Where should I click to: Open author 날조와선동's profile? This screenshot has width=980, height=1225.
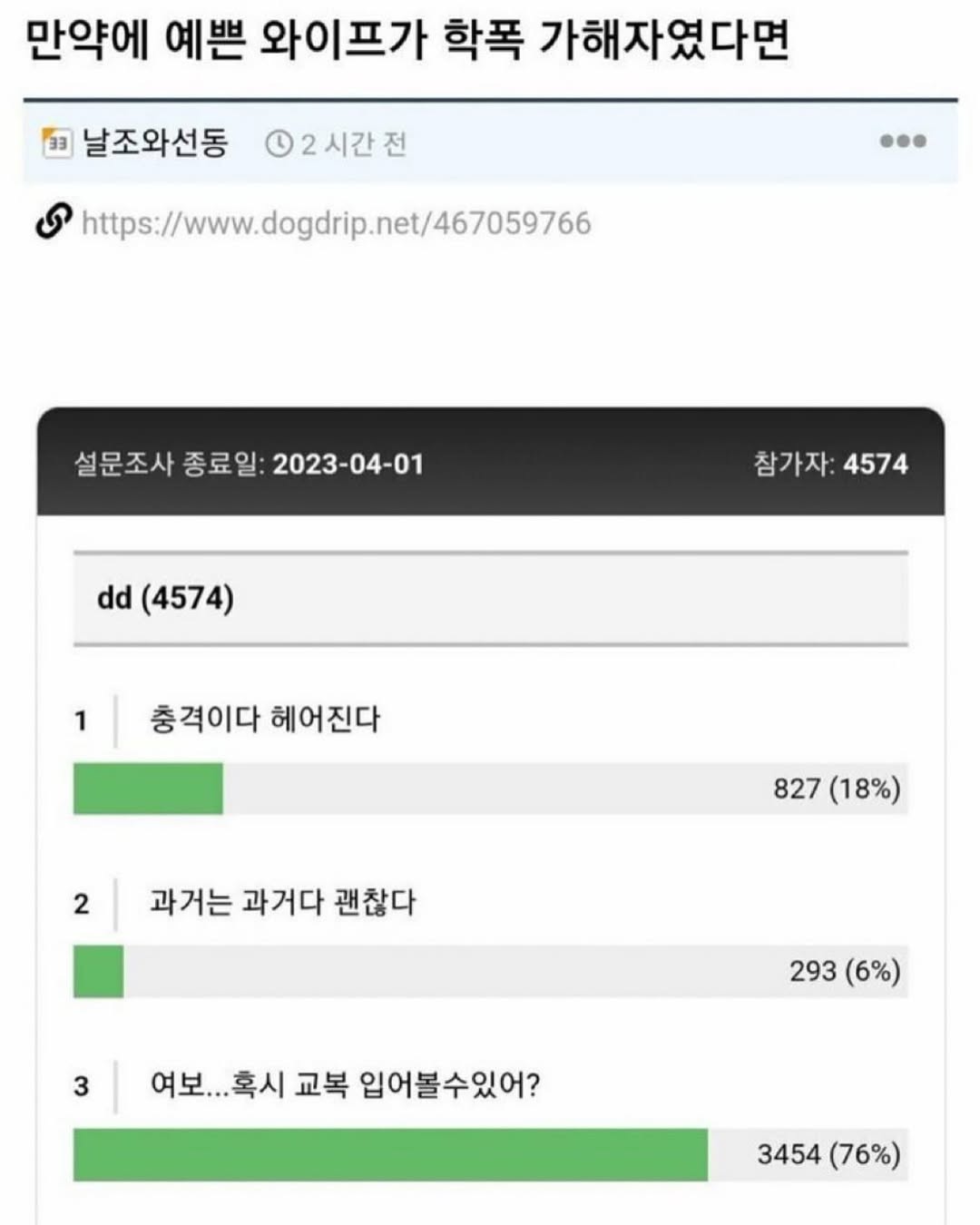[154, 142]
